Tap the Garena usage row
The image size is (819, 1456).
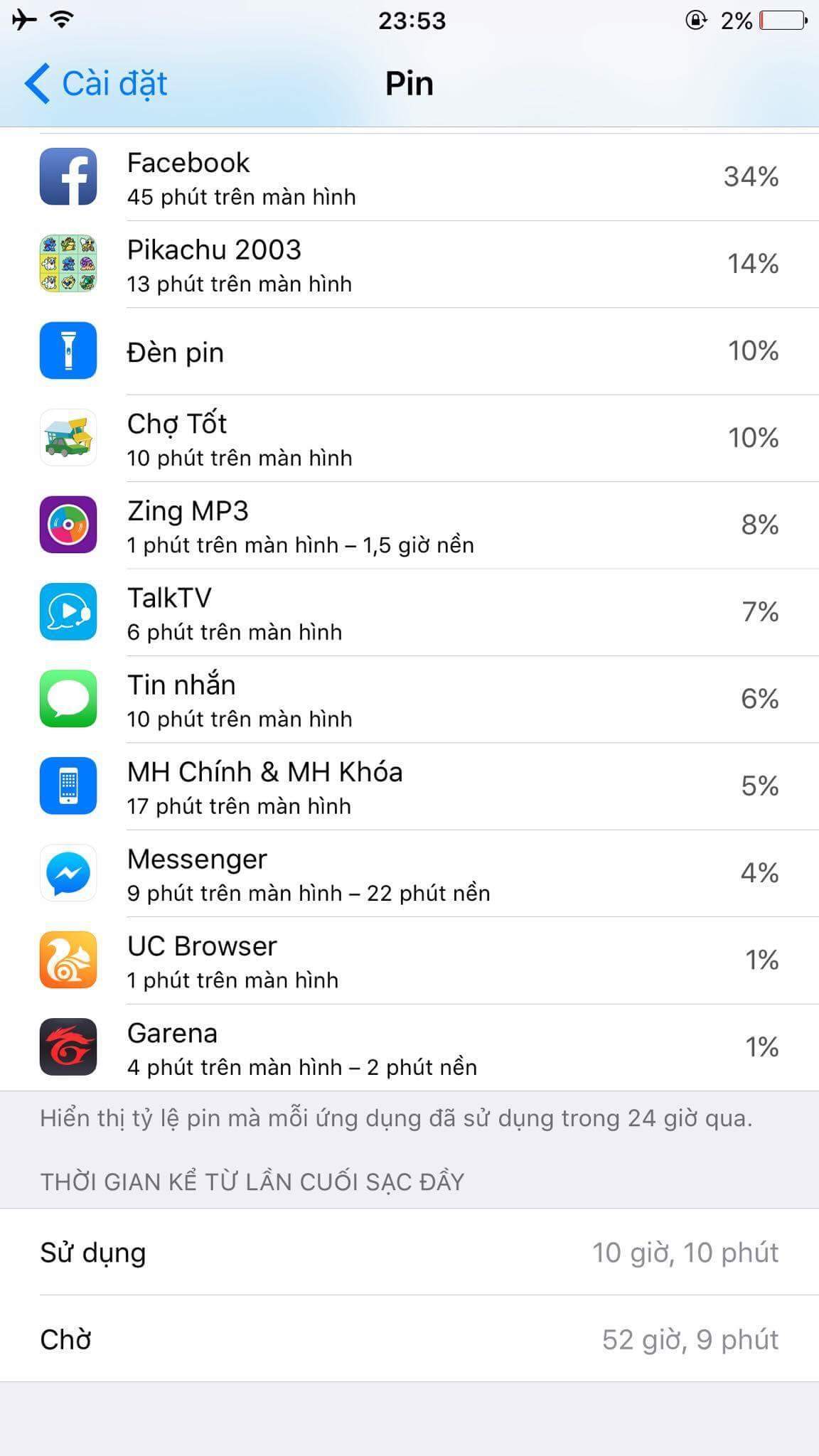pos(409,1048)
